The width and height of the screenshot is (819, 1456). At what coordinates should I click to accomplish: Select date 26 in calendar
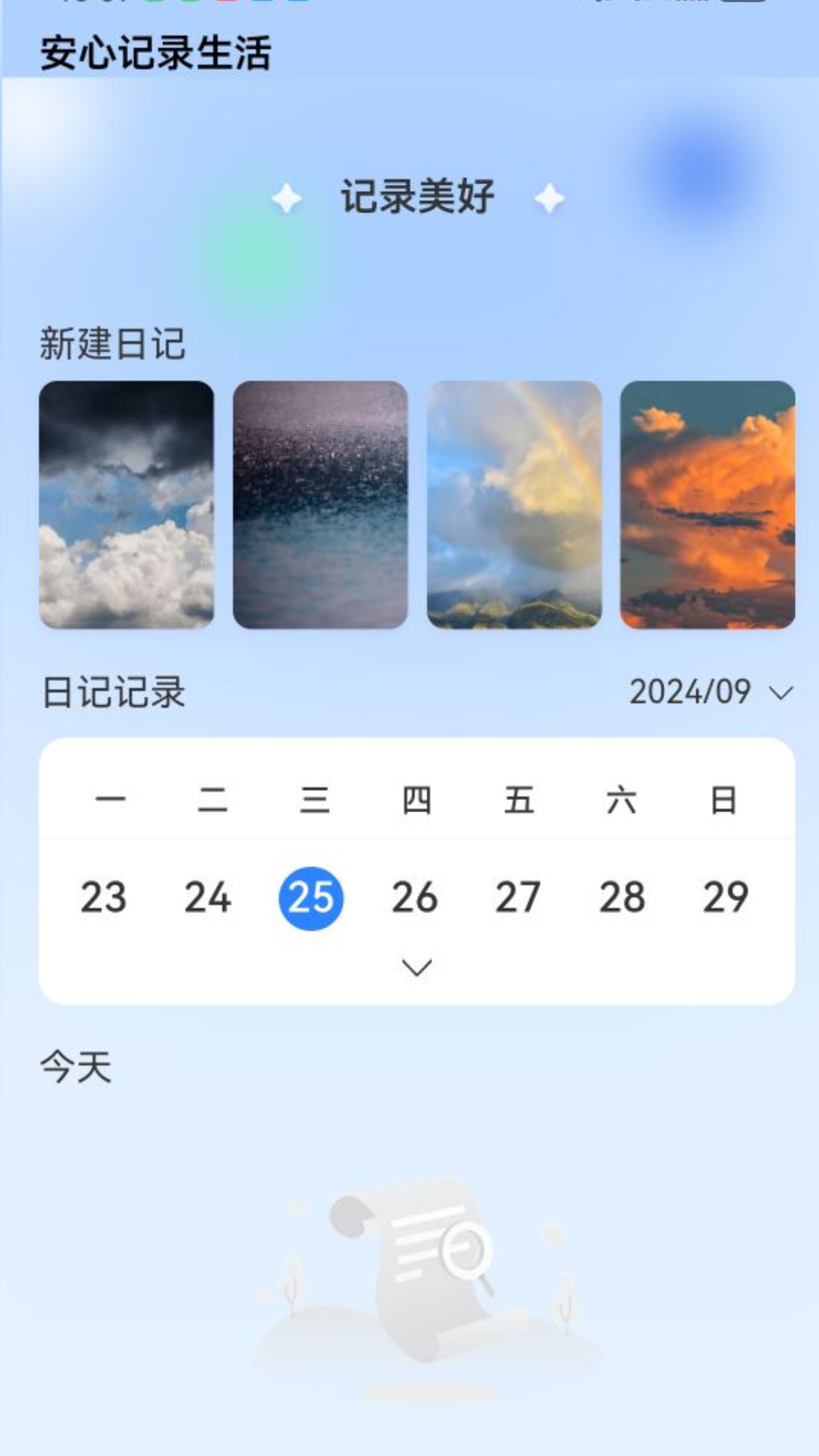[x=415, y=898]
